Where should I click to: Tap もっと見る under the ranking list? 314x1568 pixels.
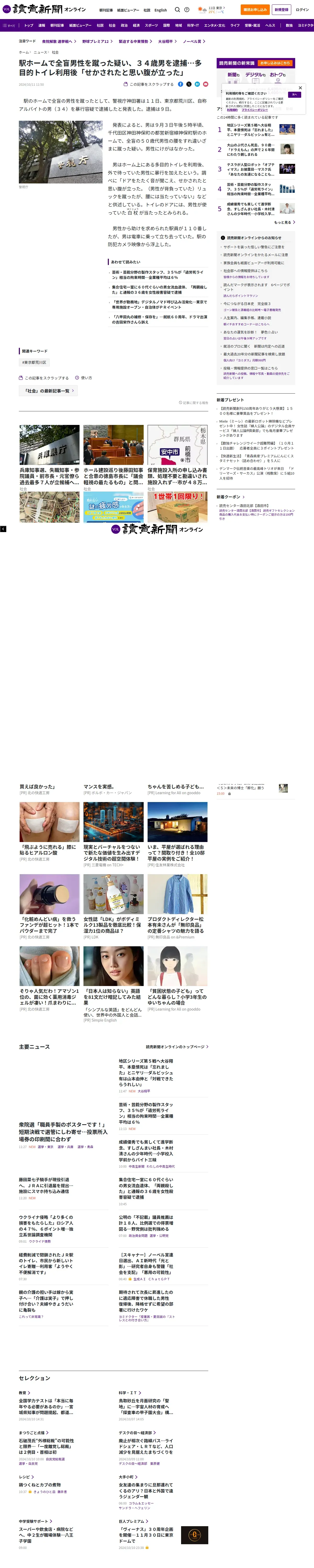(x=284, y=222)
